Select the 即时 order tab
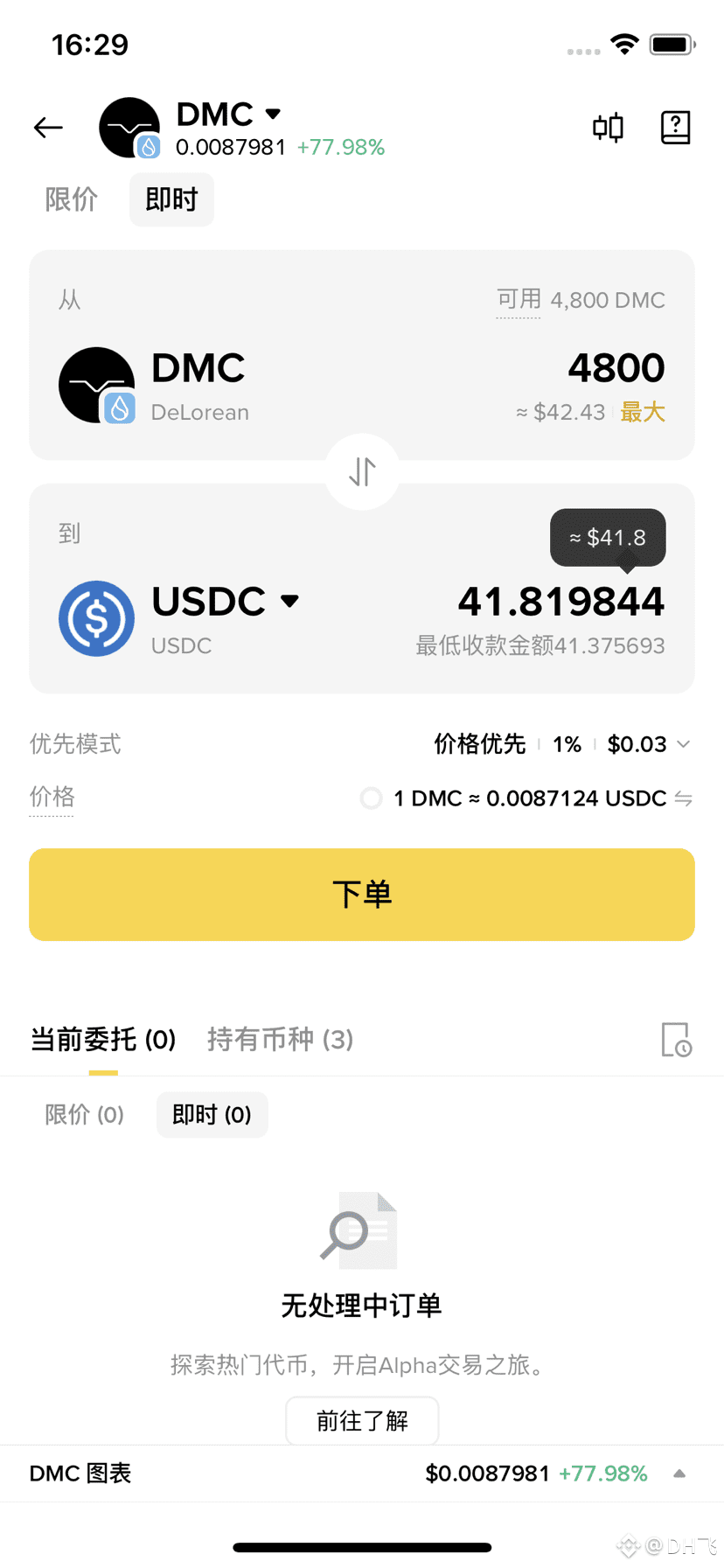Image resolution: width=724 pixels, height=1568 pixels. pos(171,199)
